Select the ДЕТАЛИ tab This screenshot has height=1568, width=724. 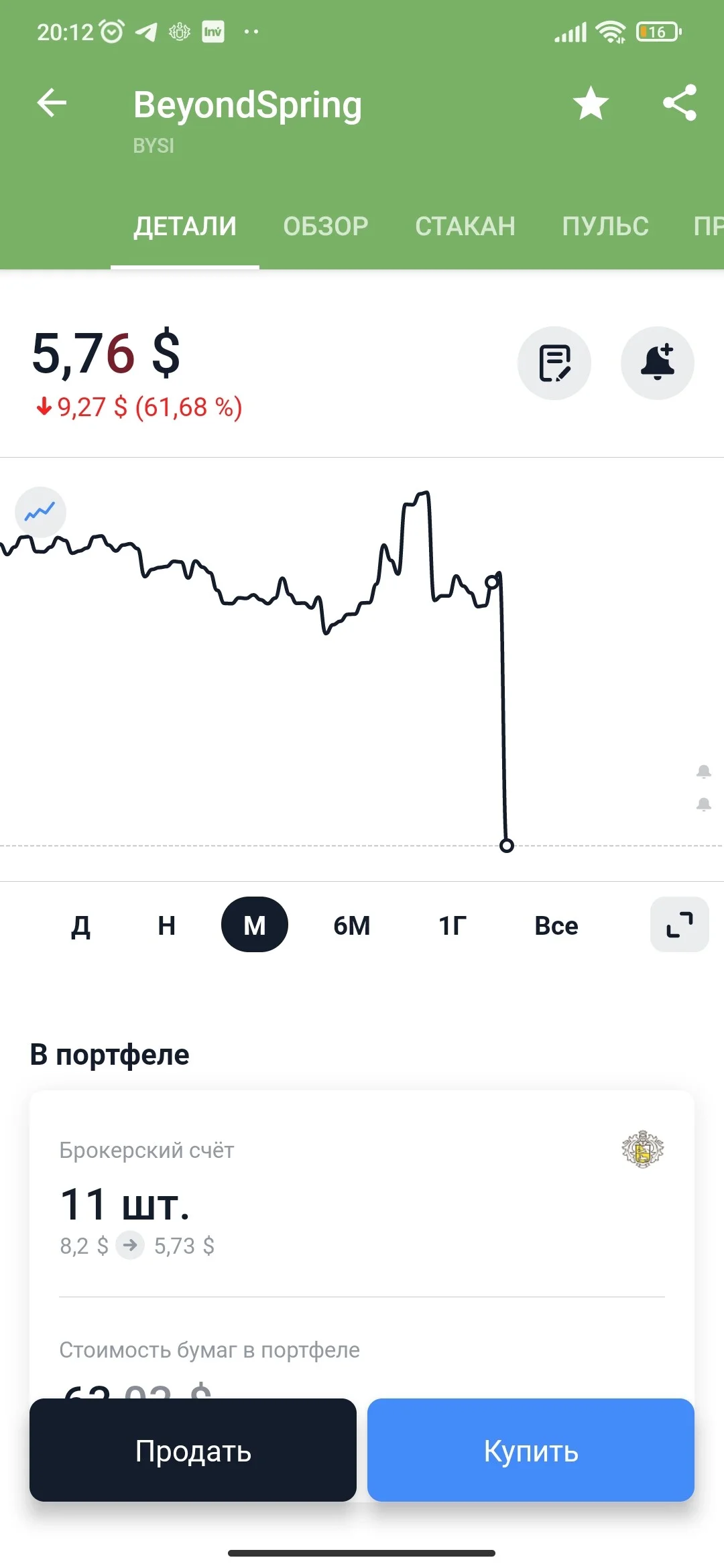coord(185,226)
